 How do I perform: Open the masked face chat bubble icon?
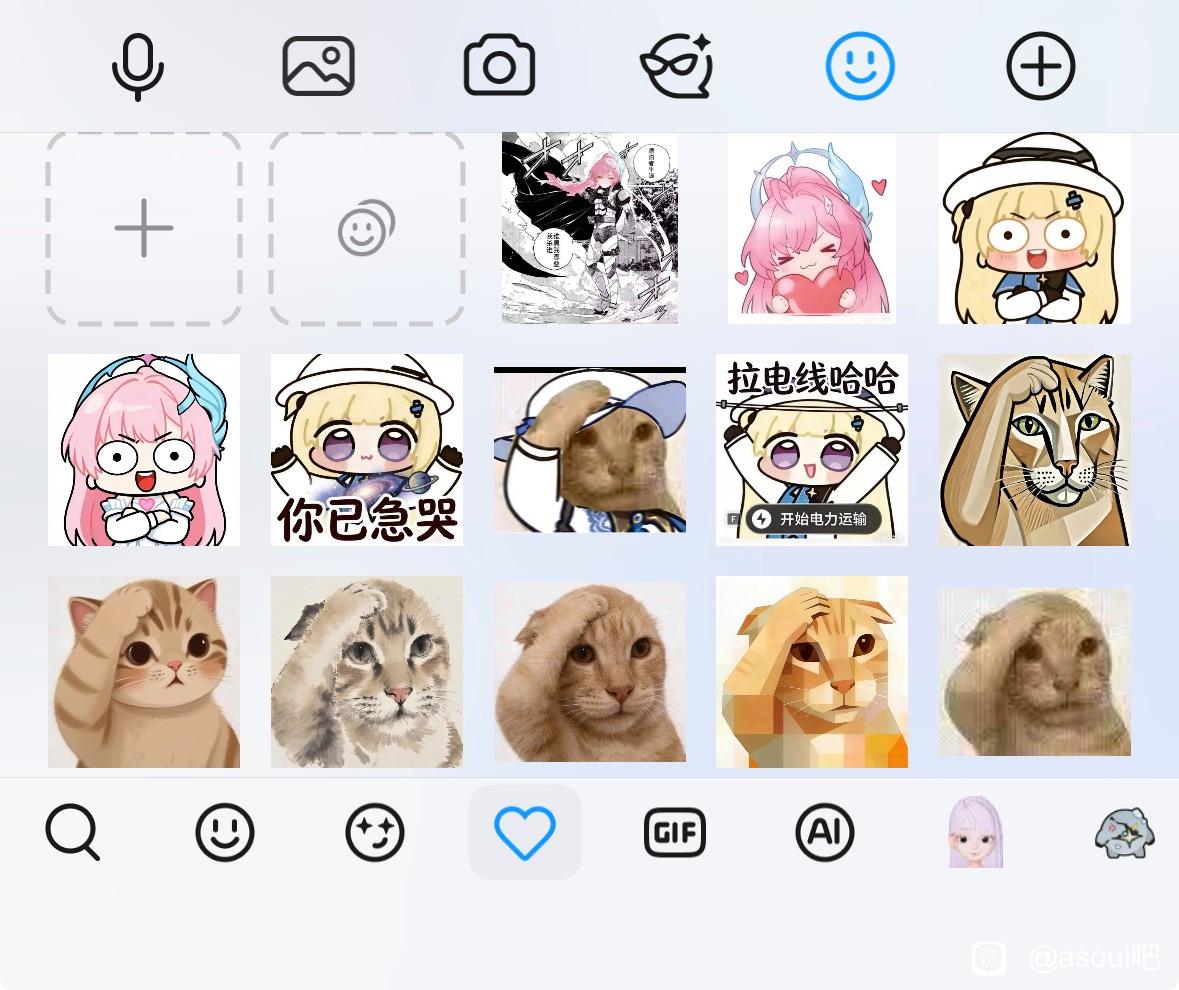[x=677, y=66]
